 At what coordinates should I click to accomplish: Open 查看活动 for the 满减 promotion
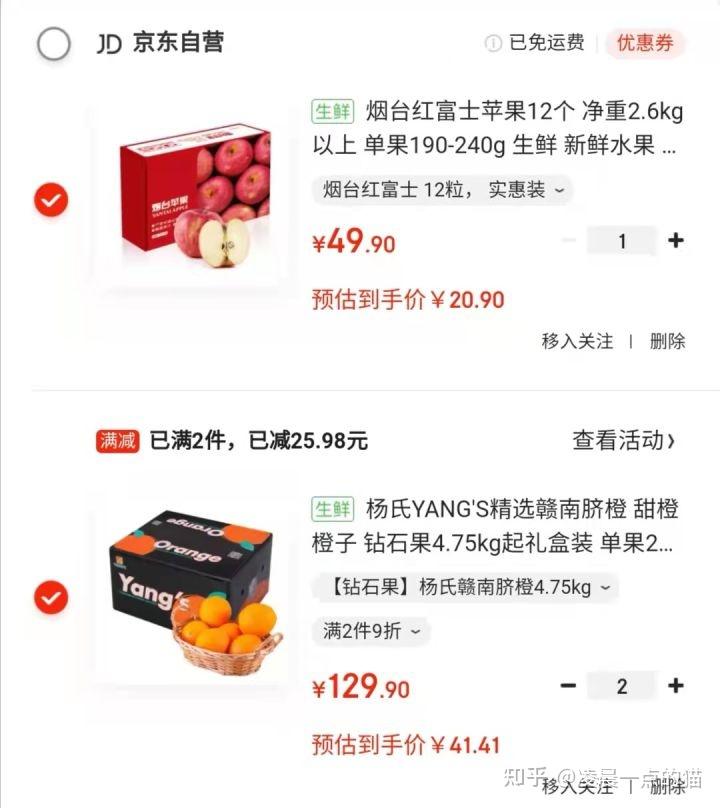(x=623, y=440)
